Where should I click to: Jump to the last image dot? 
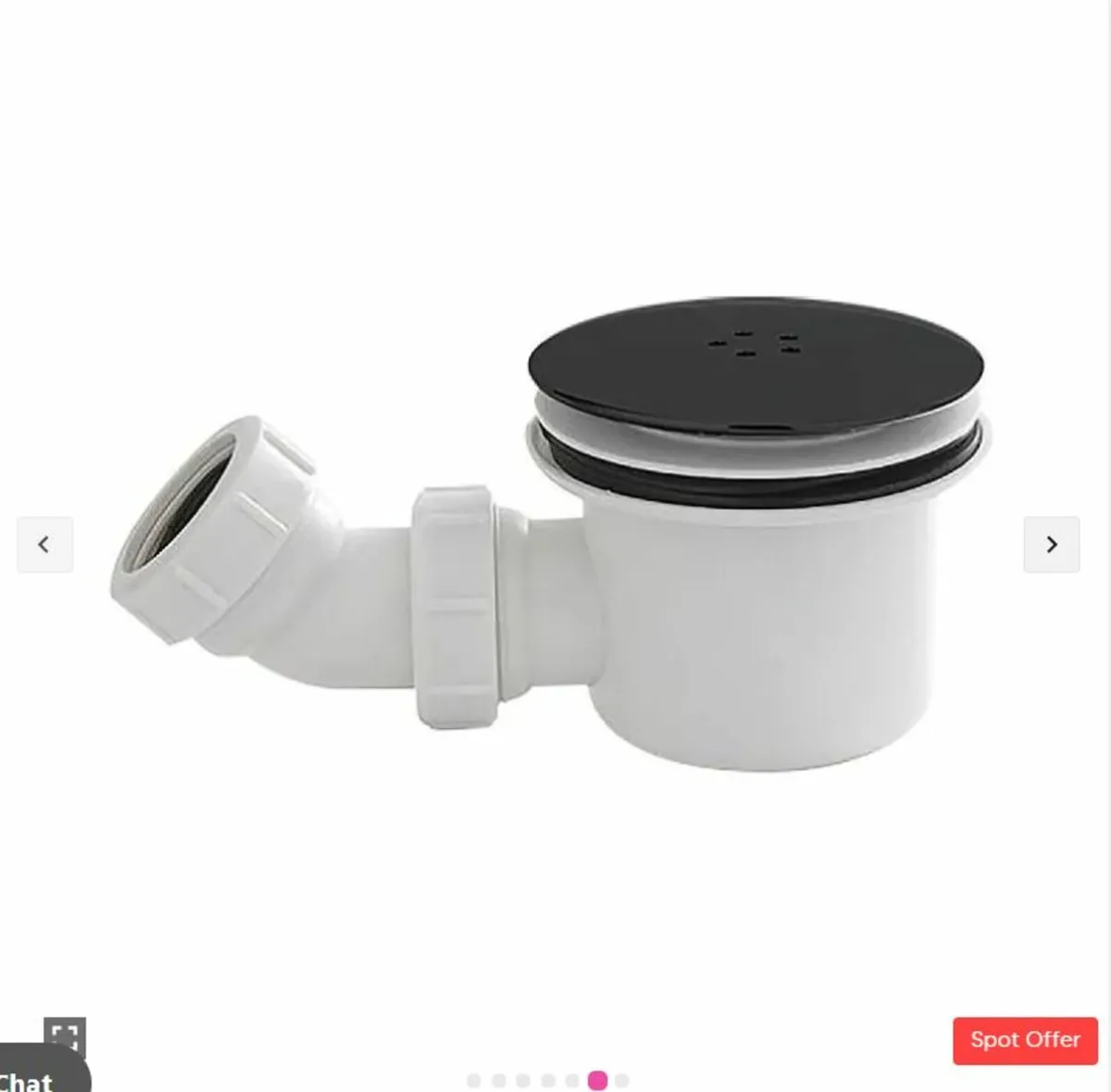point(622,1081)
